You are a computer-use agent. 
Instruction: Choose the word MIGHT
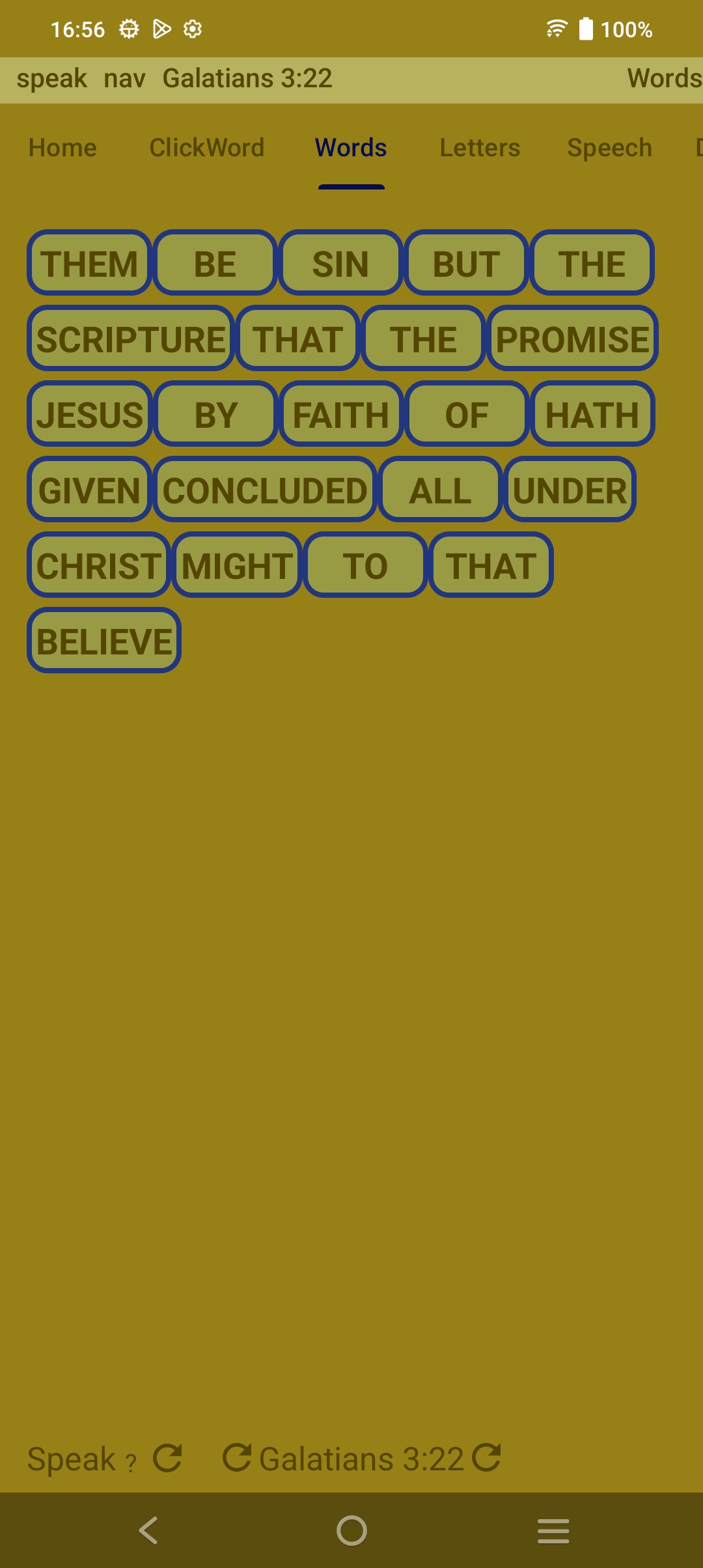coord(237,565)
